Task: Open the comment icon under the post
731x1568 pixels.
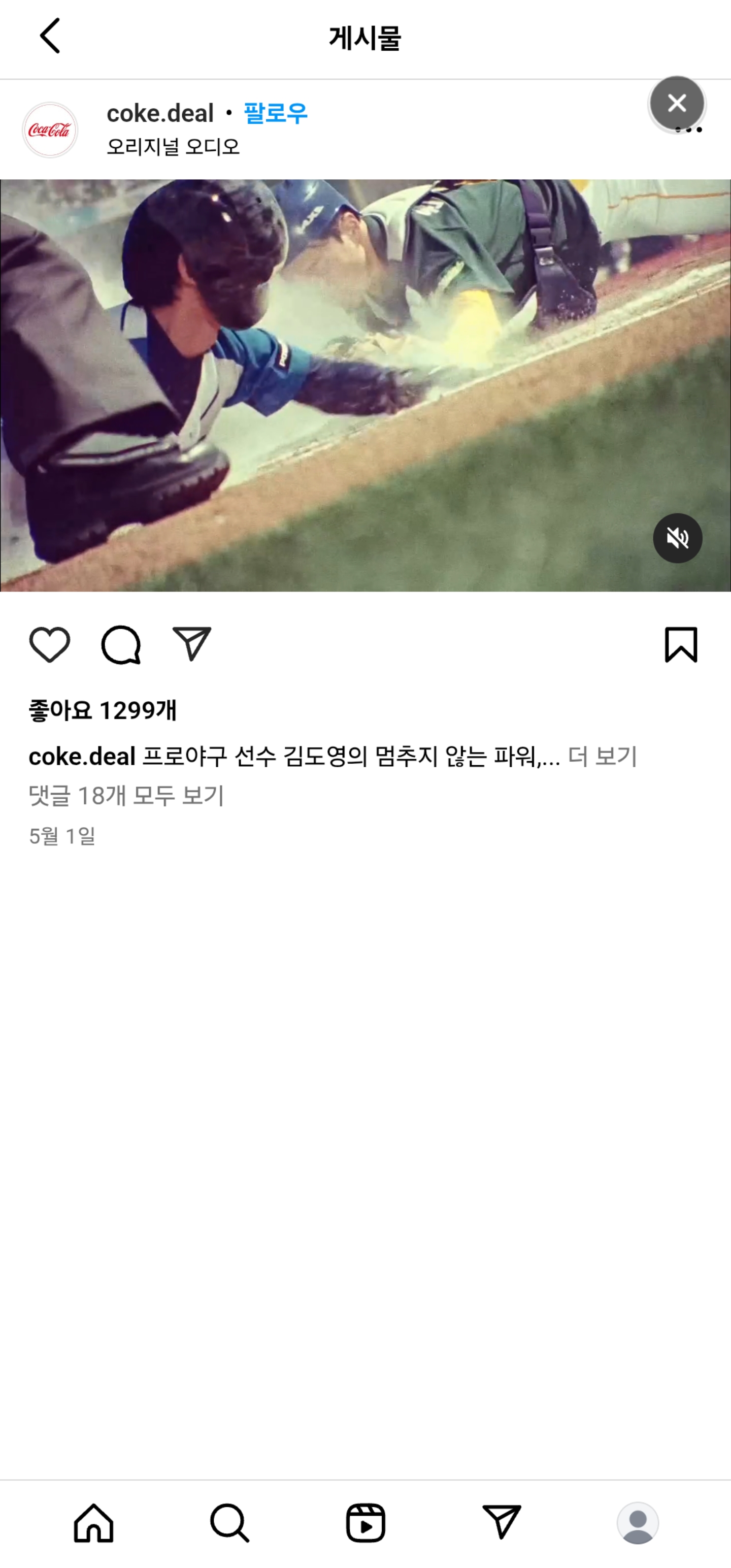Action: pyautogui.click(x=120, y=644)
